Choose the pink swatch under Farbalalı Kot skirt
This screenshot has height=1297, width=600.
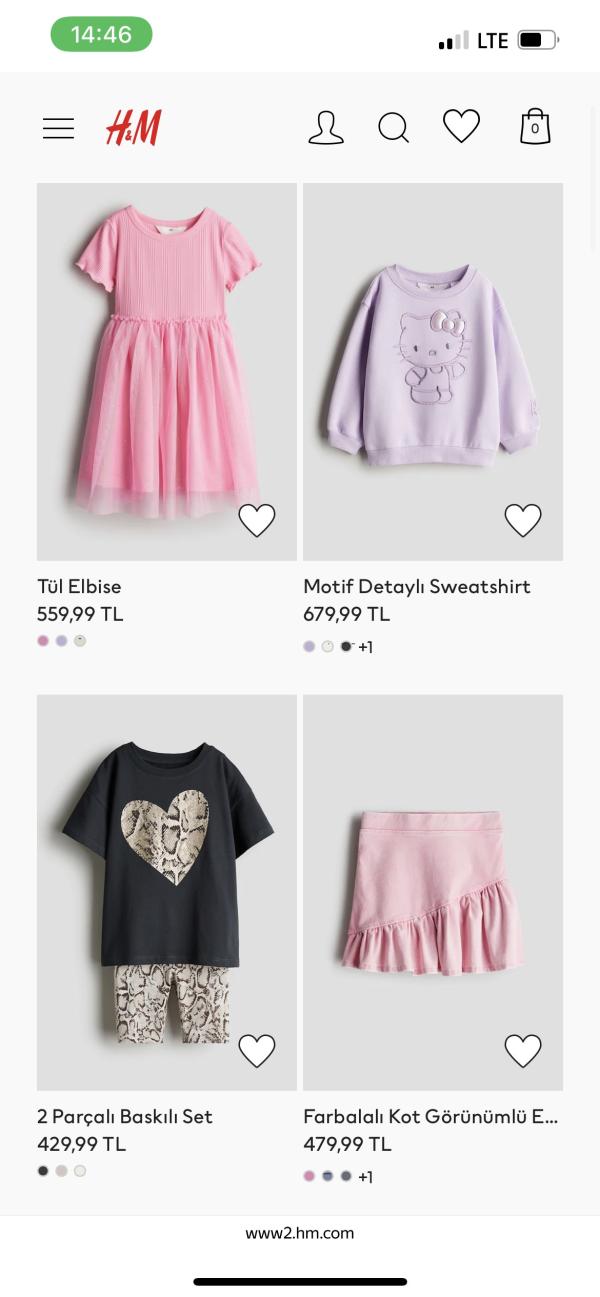point(309,1177)
